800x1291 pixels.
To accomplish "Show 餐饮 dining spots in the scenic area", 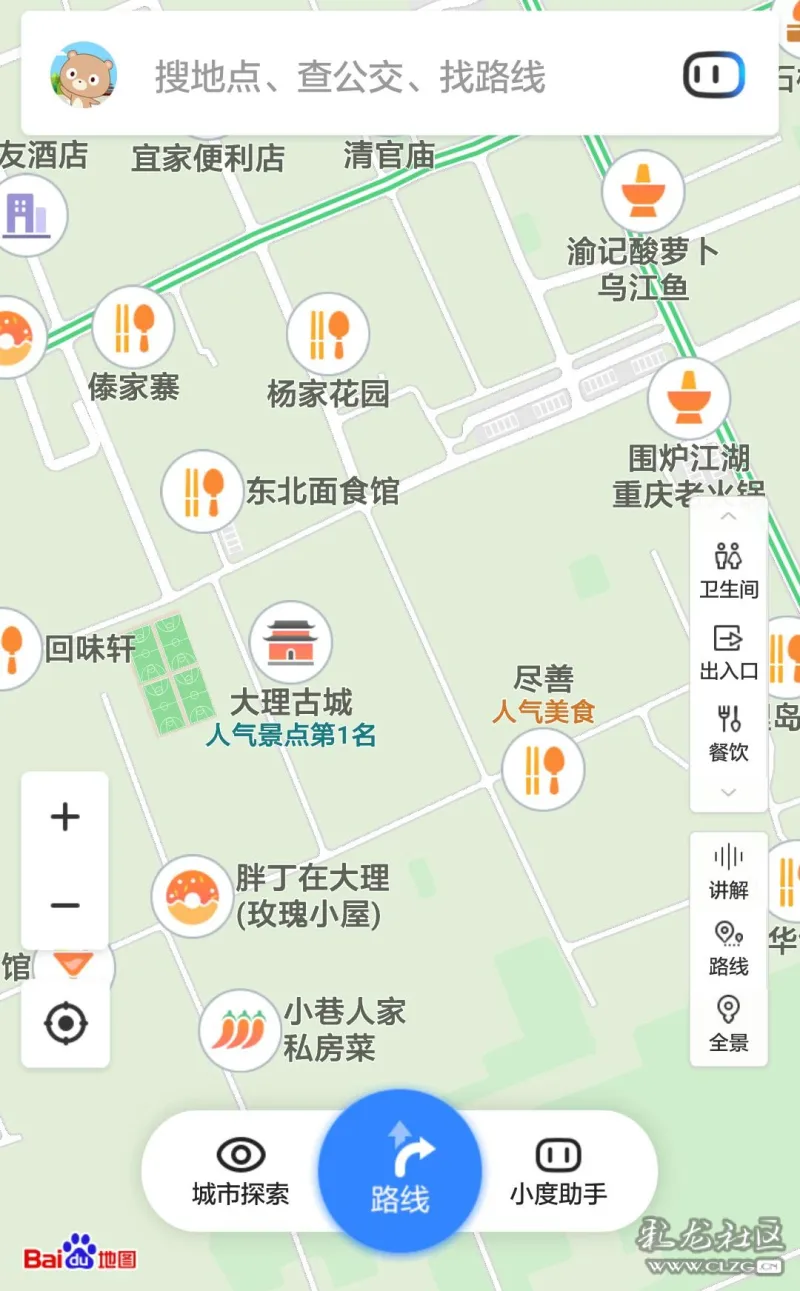I will click(729, 734).
